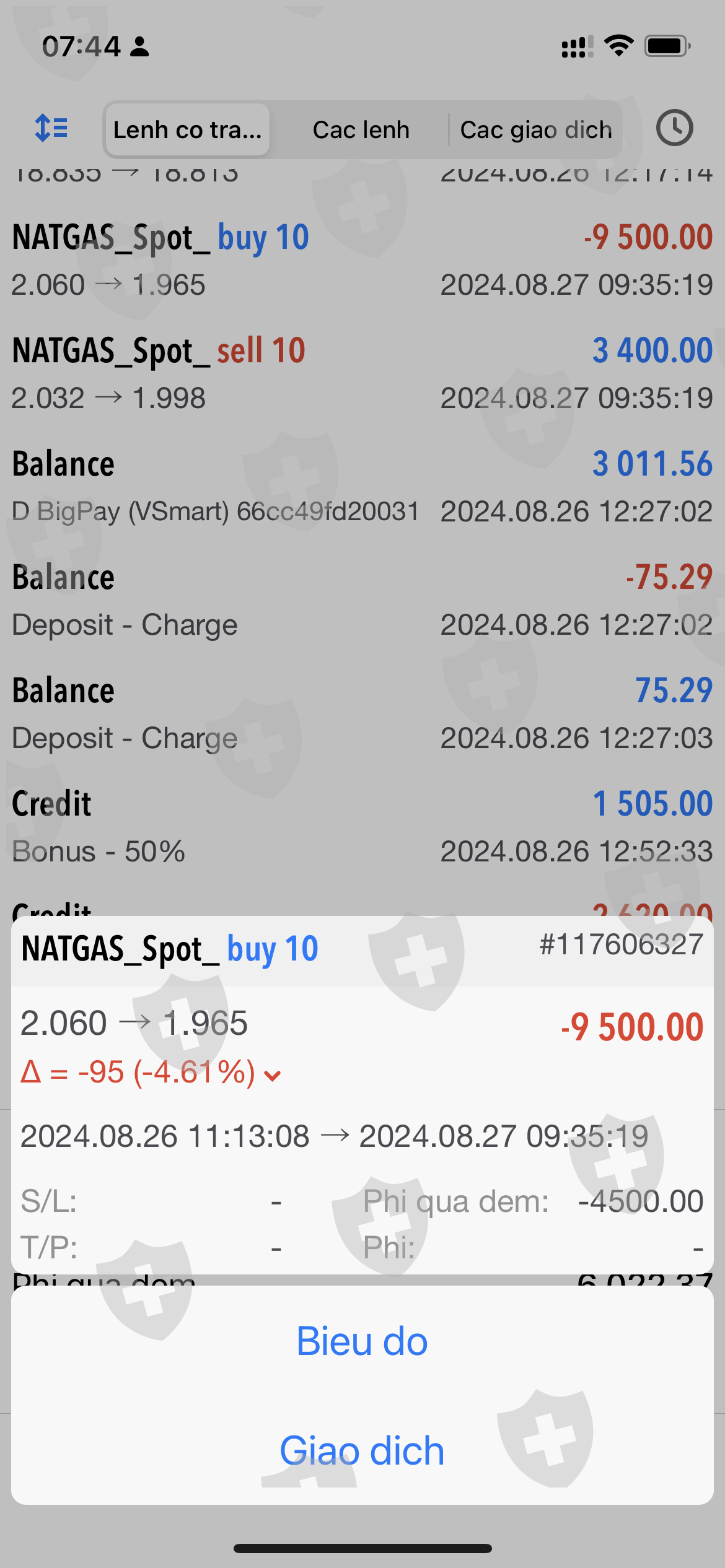Choose Giao dich from the action sheet
This screenshot has width=725, height=1568.
[x=362, y=1450]
